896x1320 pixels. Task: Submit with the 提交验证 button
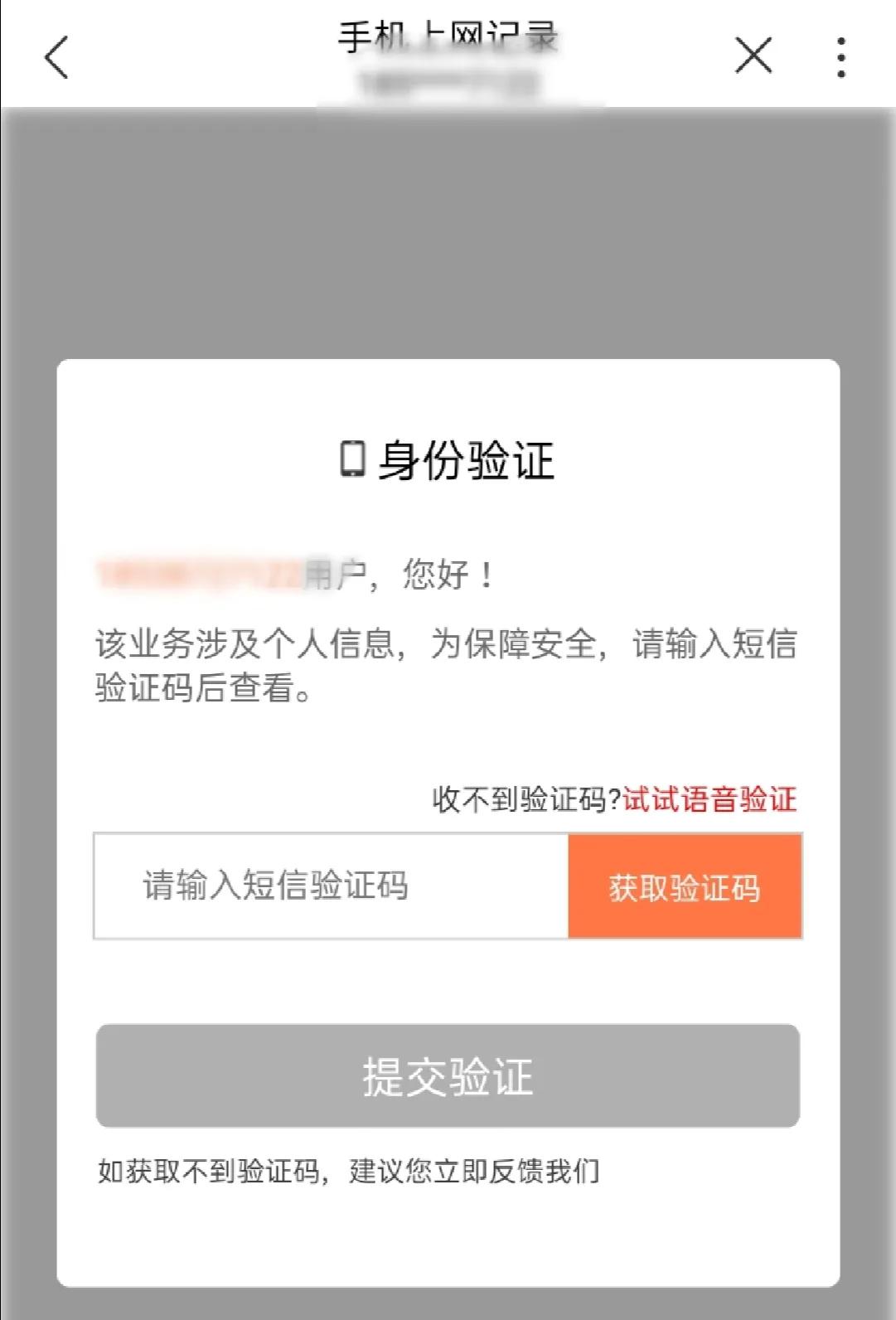point(448,1076)
